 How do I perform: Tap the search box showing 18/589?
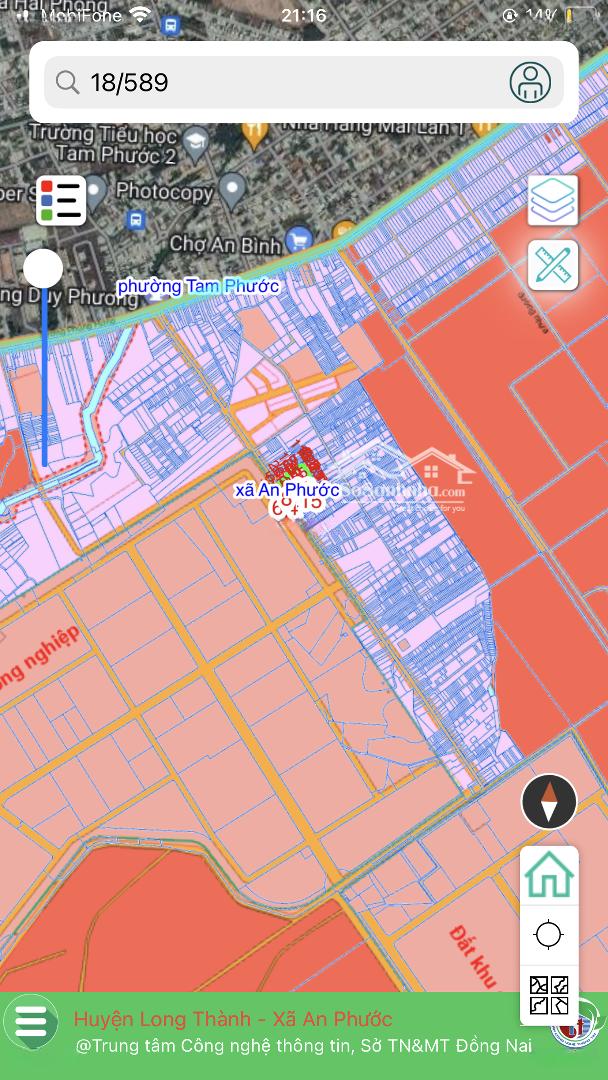click(275, 83)
